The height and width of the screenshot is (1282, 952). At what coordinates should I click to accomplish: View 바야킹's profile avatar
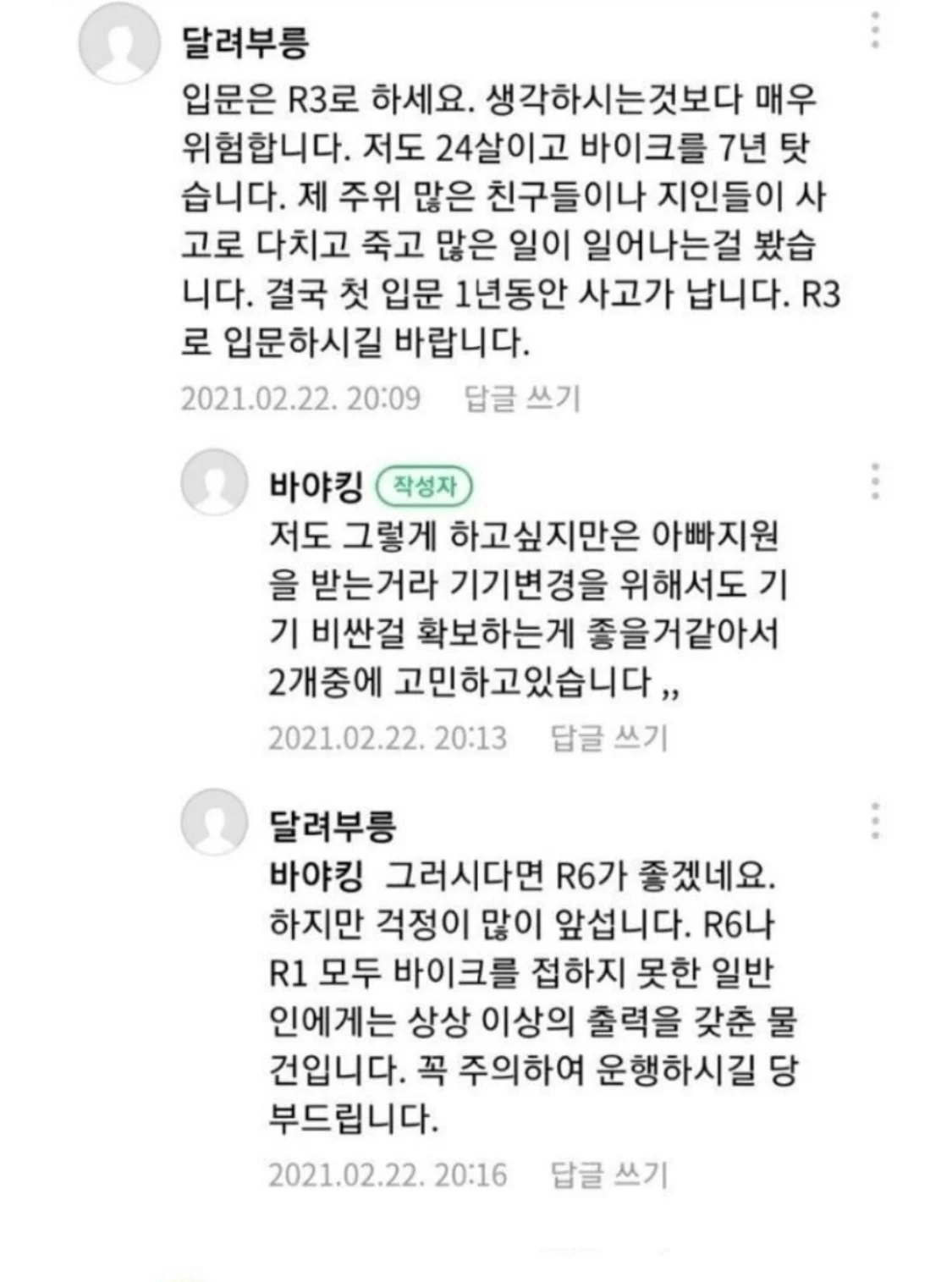click(214, 482)
